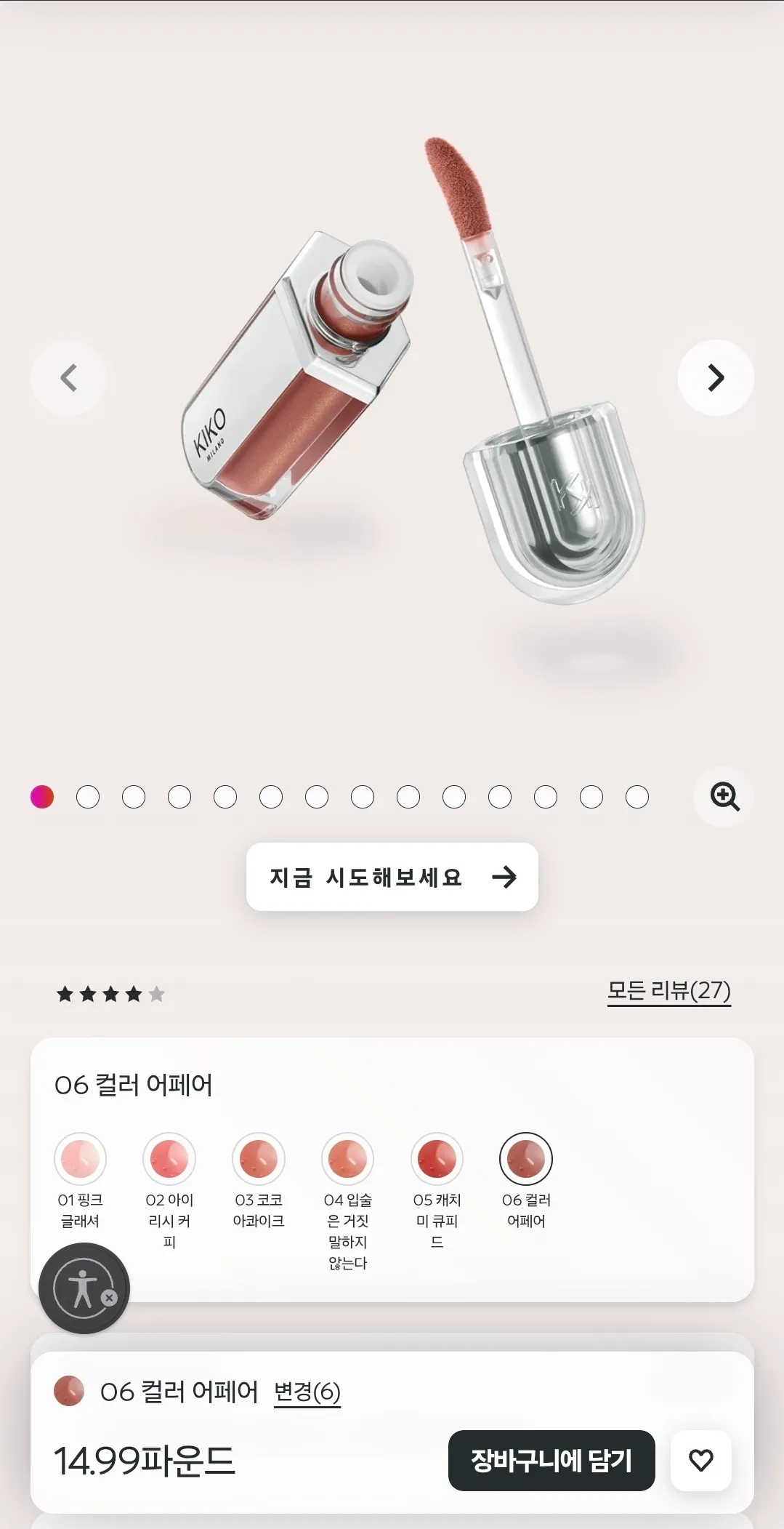The image size is (784, 1529).
Task: Tap 장바구니에 담기 to add to cart
Action: tap(551, 1461)
